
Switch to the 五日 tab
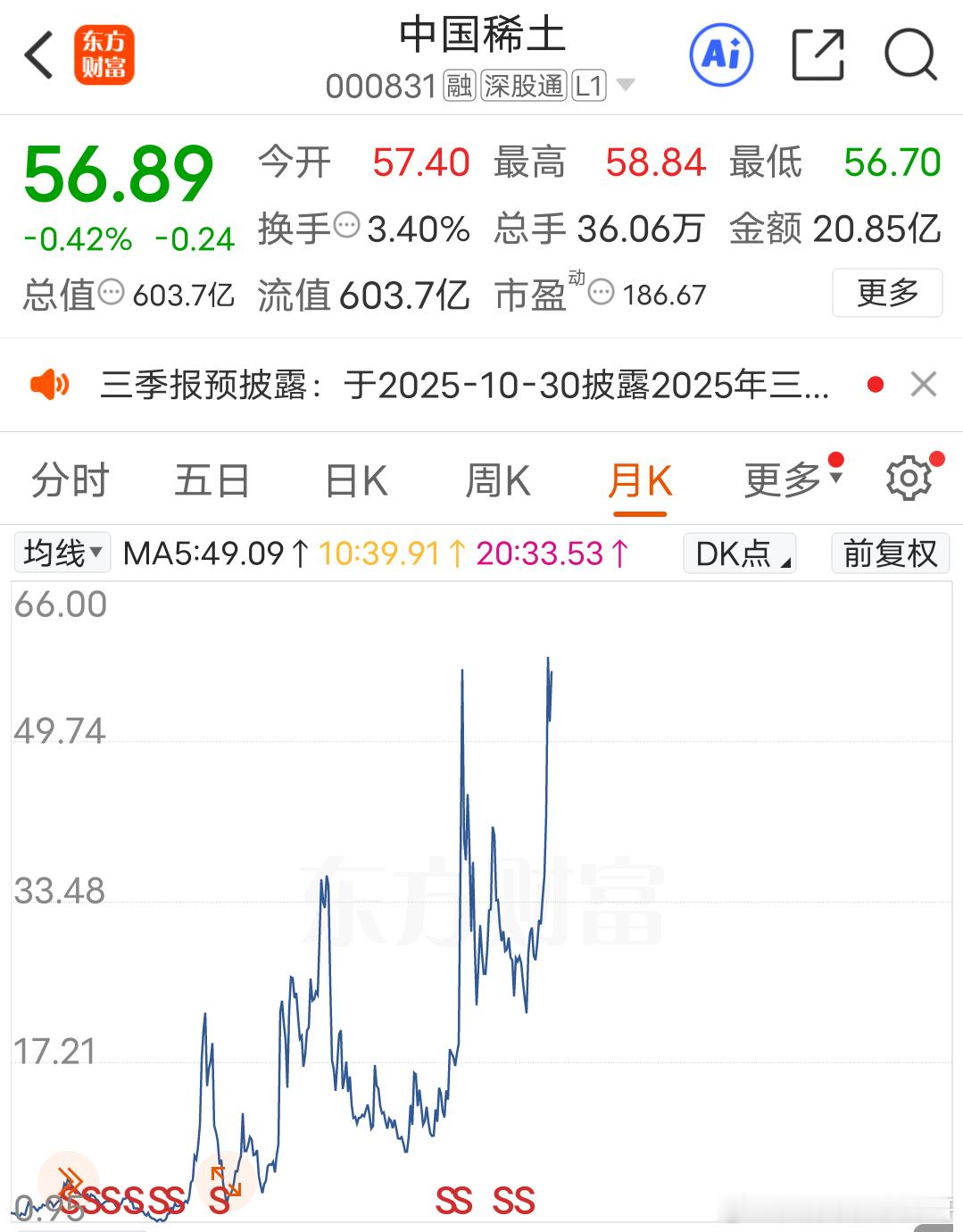(212, 480)
